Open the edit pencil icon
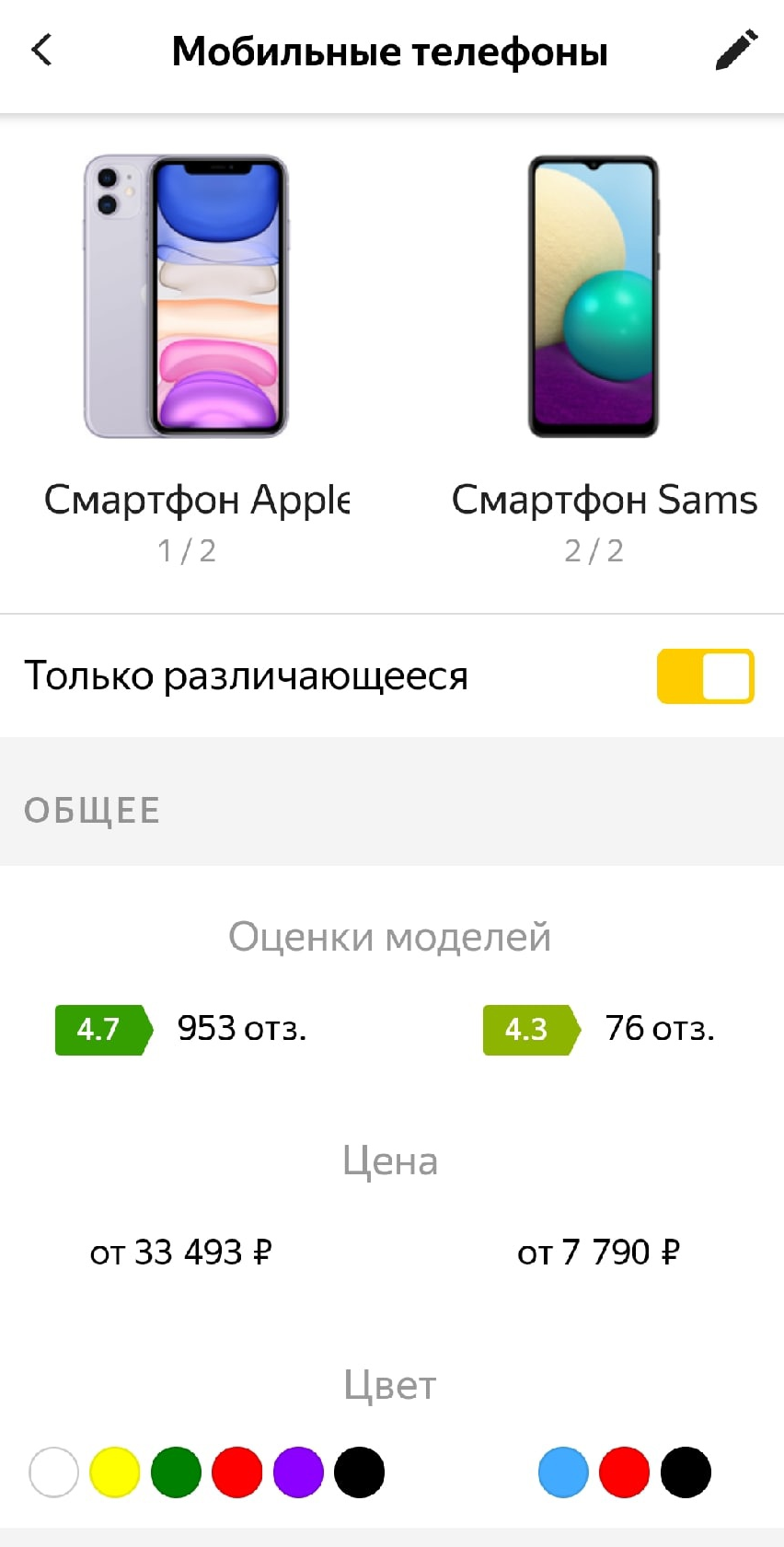This screenshot has width=784, height=1547. (734, 51)
